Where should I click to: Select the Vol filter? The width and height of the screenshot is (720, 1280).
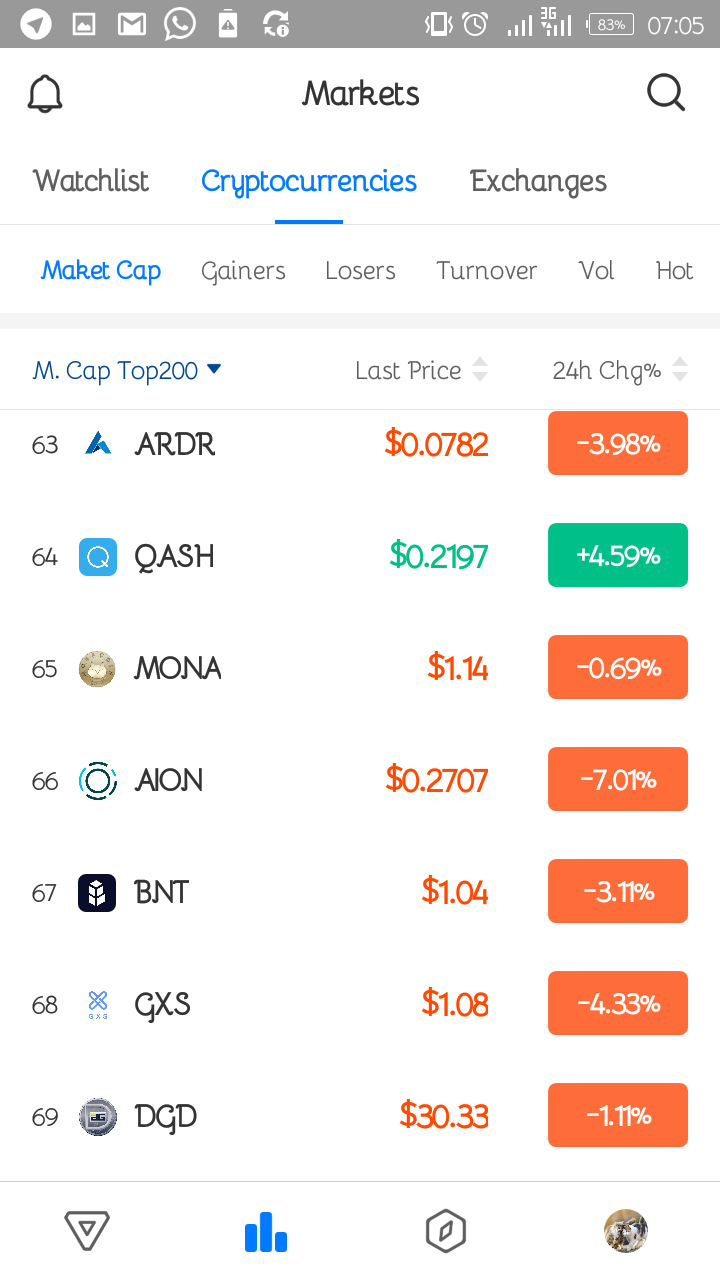pos(596,271)
